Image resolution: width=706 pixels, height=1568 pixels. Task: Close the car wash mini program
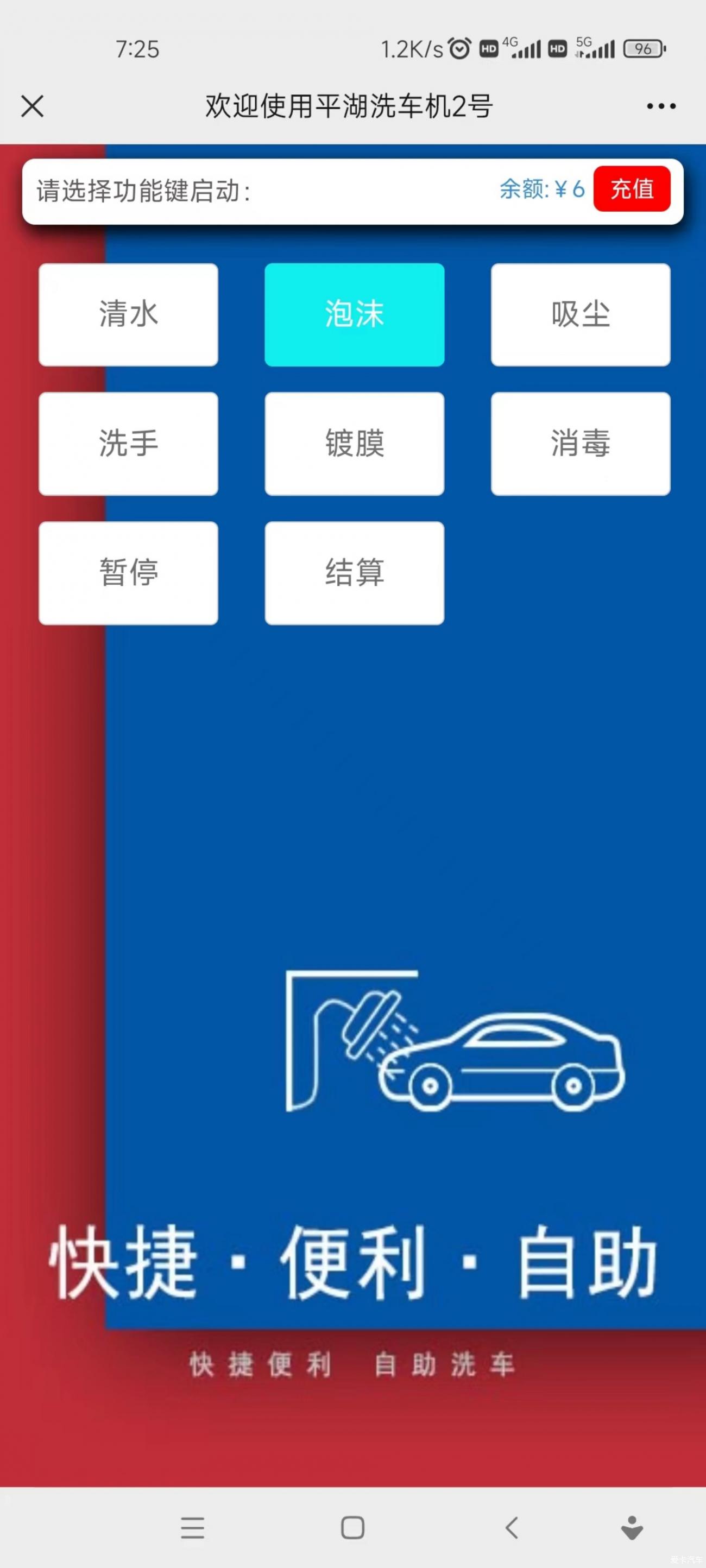[x=32, y=106]
